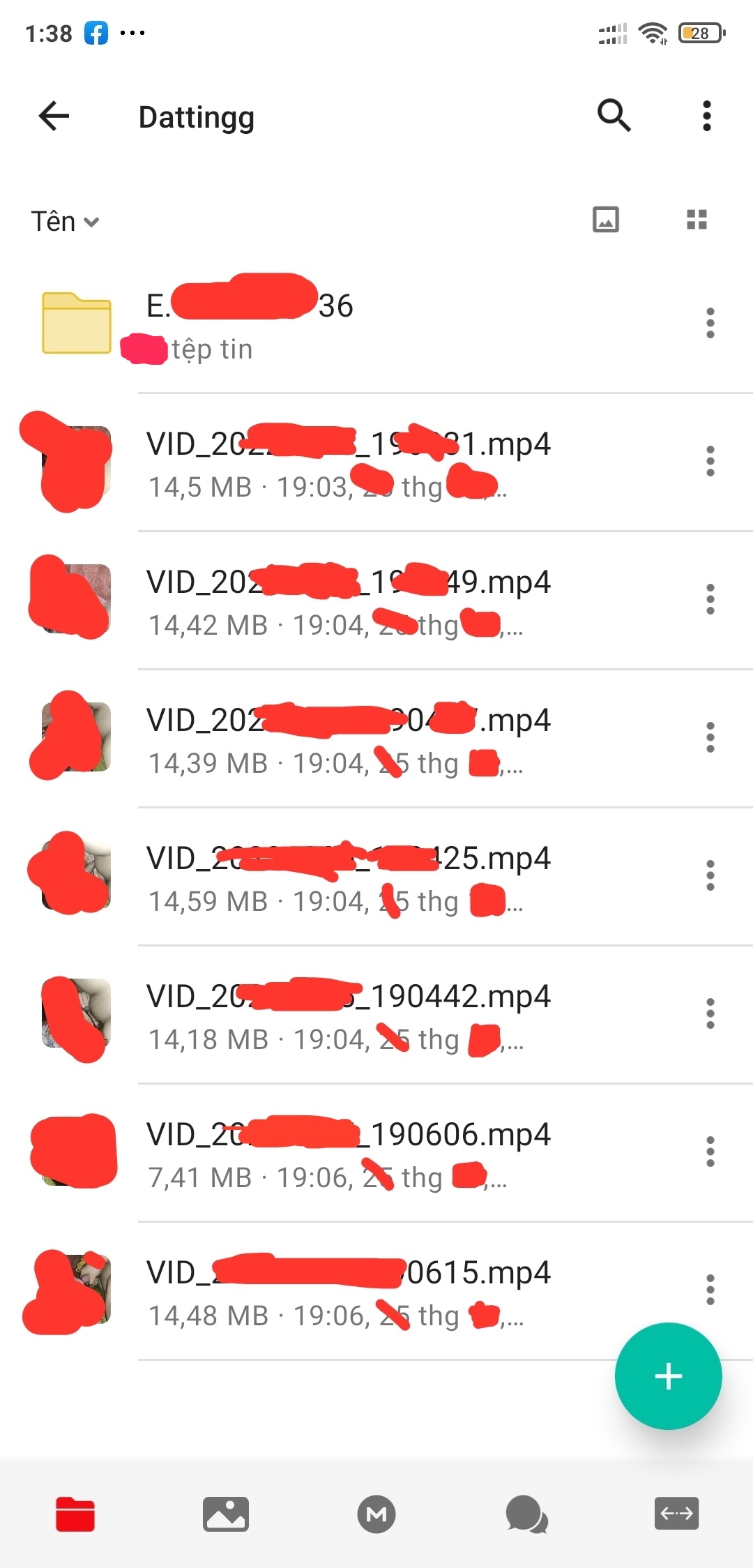Open video ending in 190442.mp4
Image resolution: width=753 pixels, height=1568 pixels.
(x=349, y=1015)
